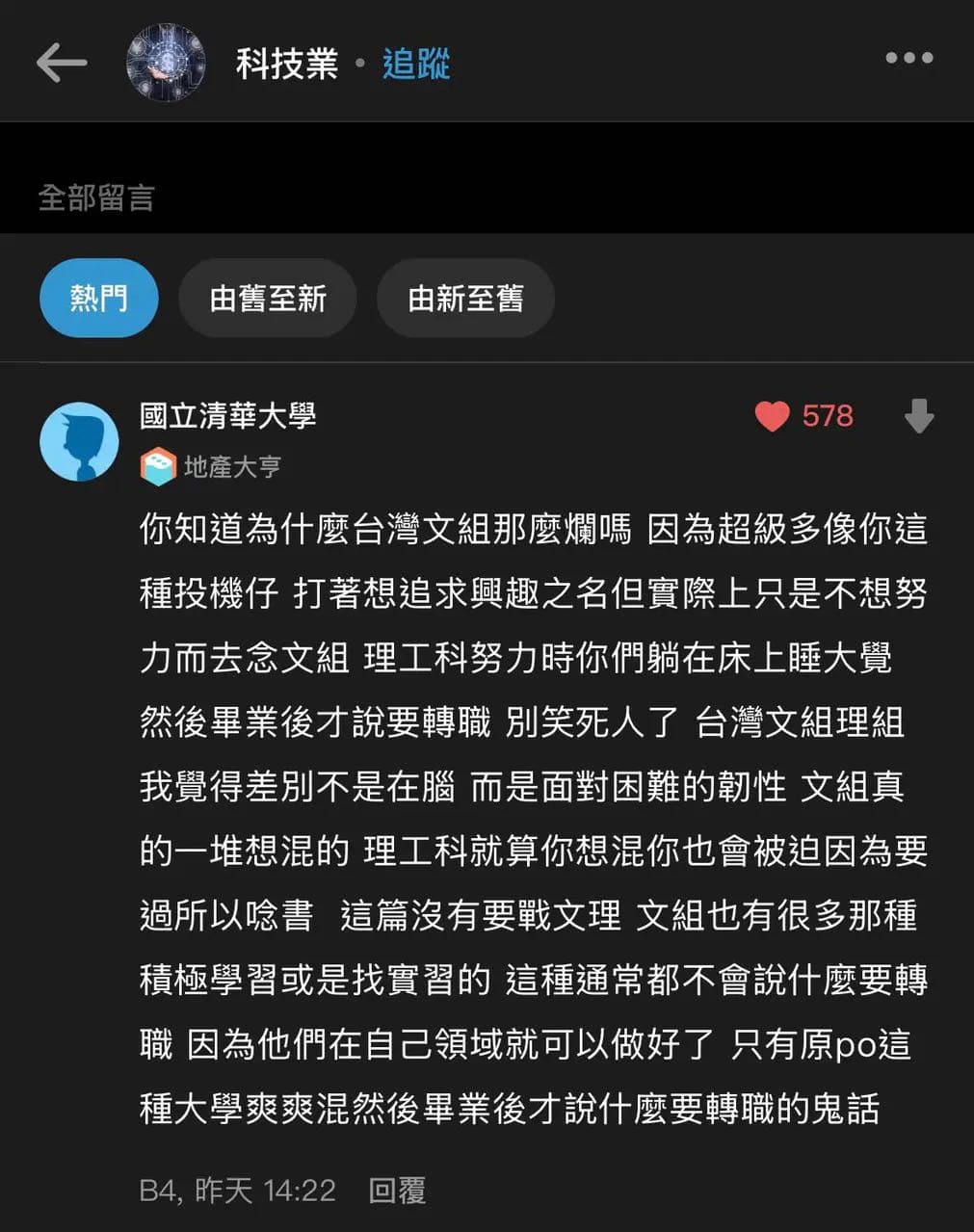Tap 回覆 to reply to comment B4
Screen dimensions: 974x1232
pyautogui.click(x=397, y=1191)
